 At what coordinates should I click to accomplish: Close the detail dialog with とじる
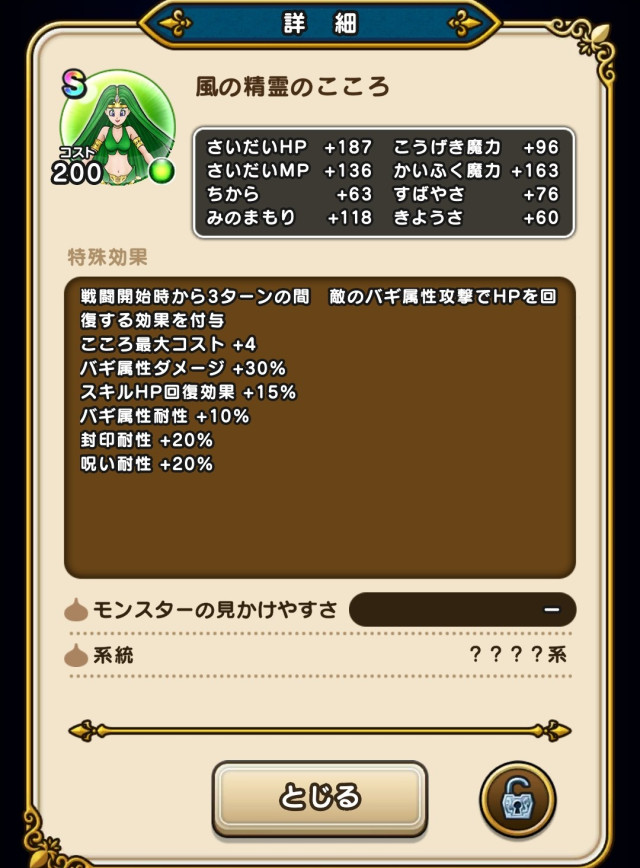319,798
